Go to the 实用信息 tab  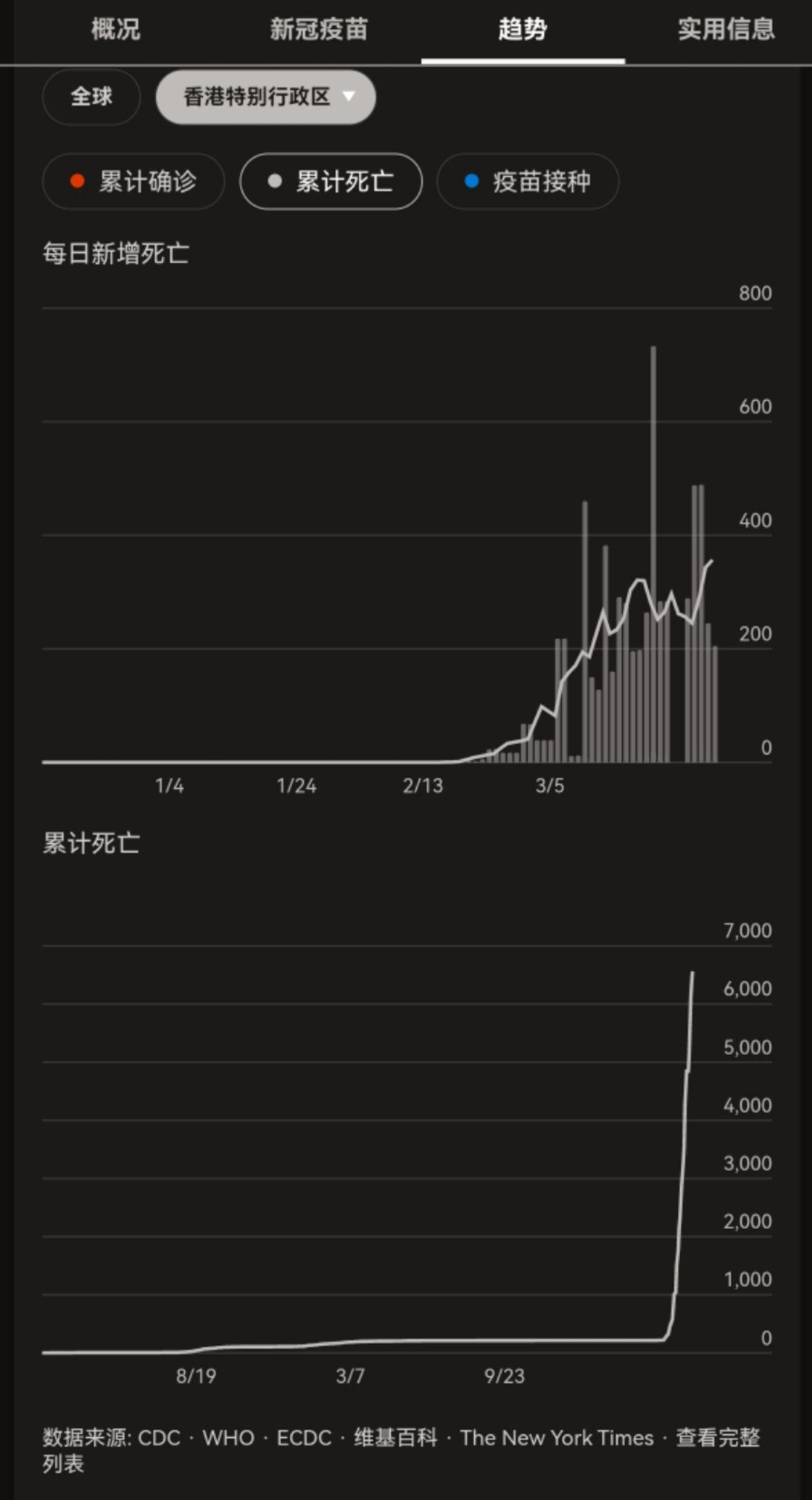[725, 29]
